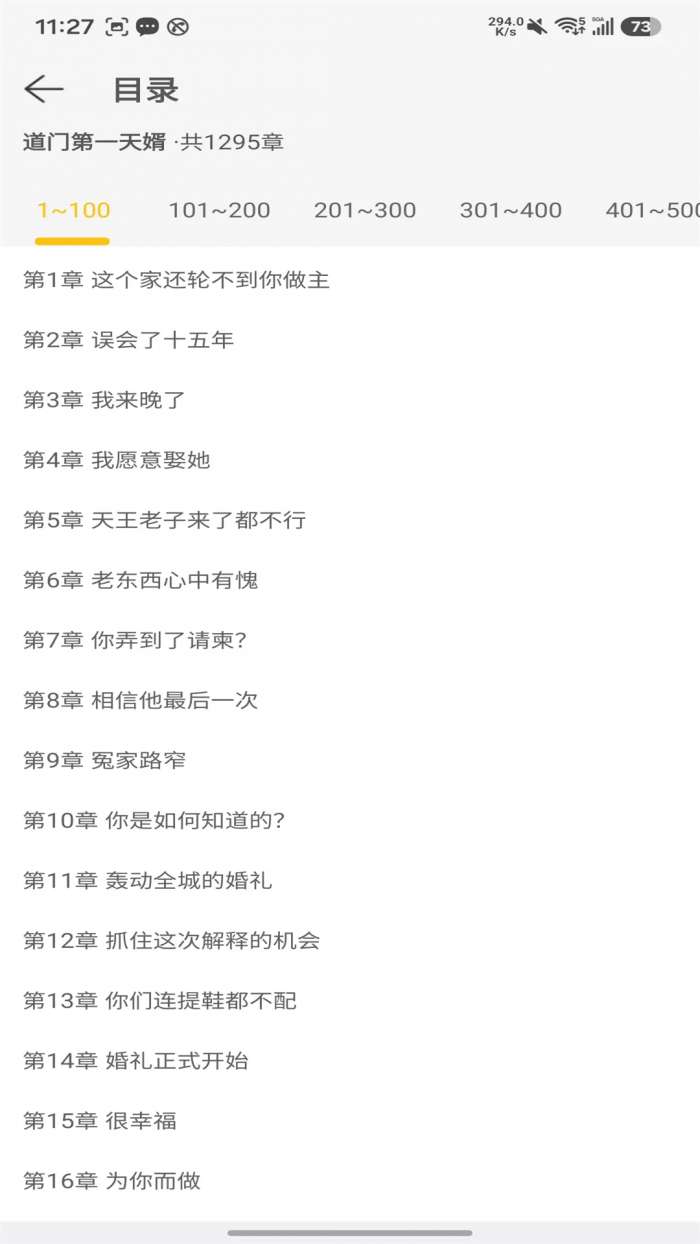This screenshot has width=700, height=1244.
Task: Read 第14章 婚礼正式开始
Action: (x=350, y=1060)
